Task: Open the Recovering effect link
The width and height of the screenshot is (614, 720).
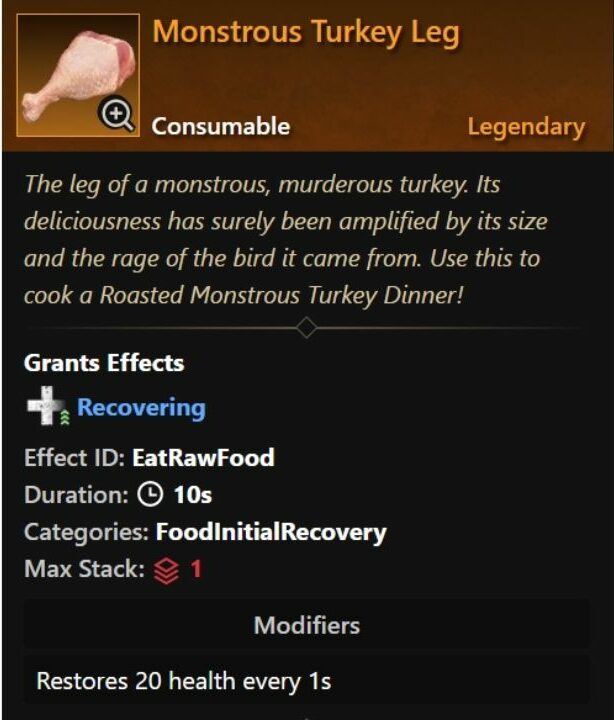Action: [141, 408]
